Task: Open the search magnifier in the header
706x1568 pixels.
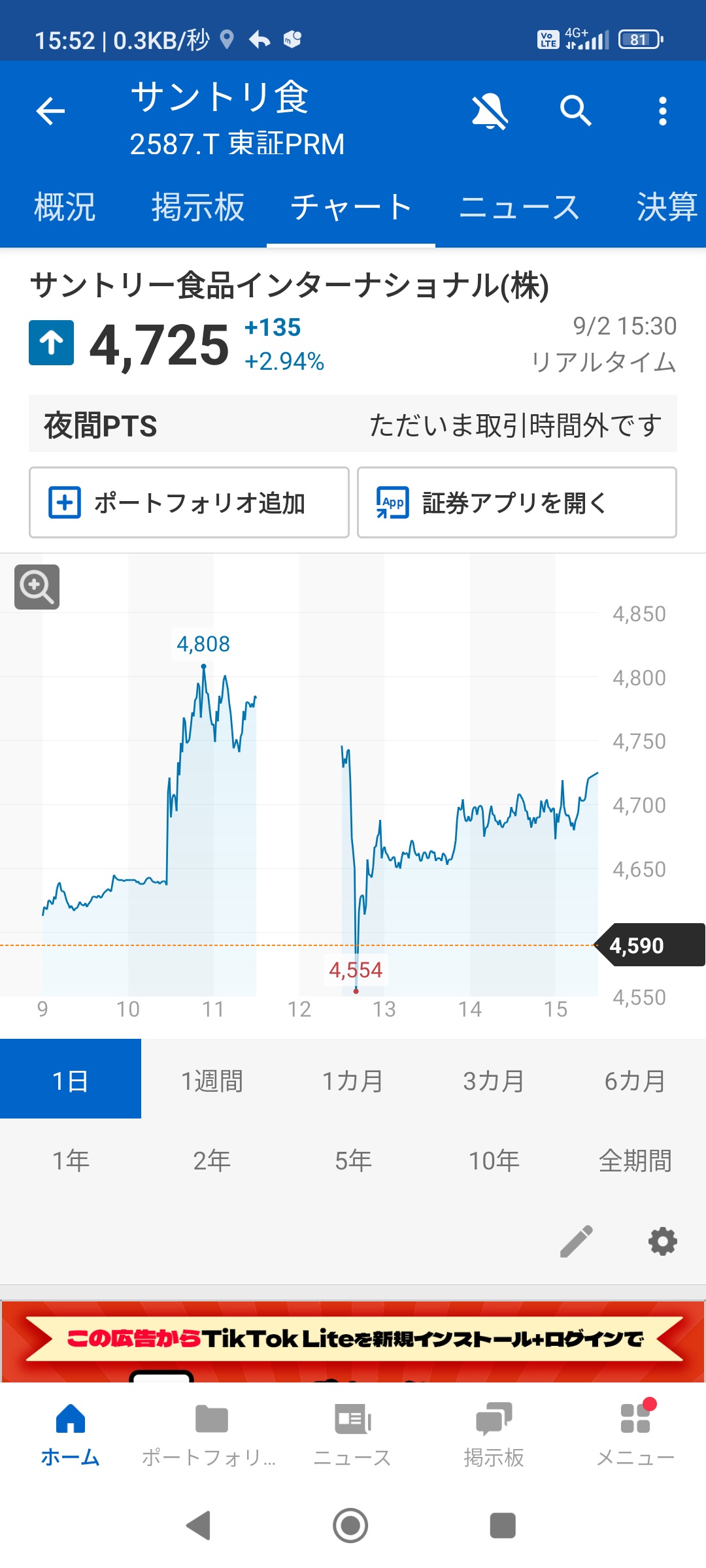Action: 576,110
